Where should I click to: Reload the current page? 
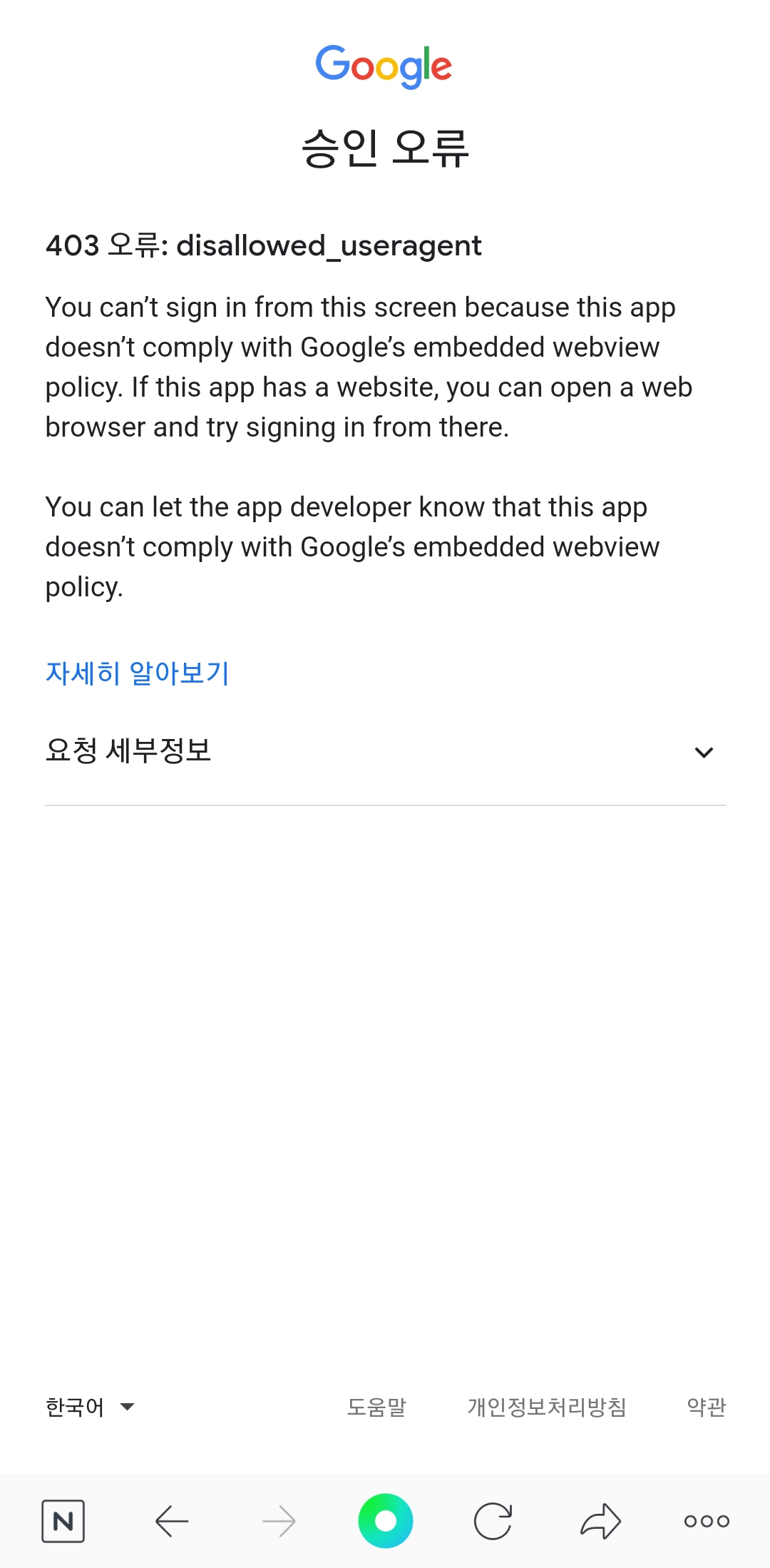tap(493, 1521)
